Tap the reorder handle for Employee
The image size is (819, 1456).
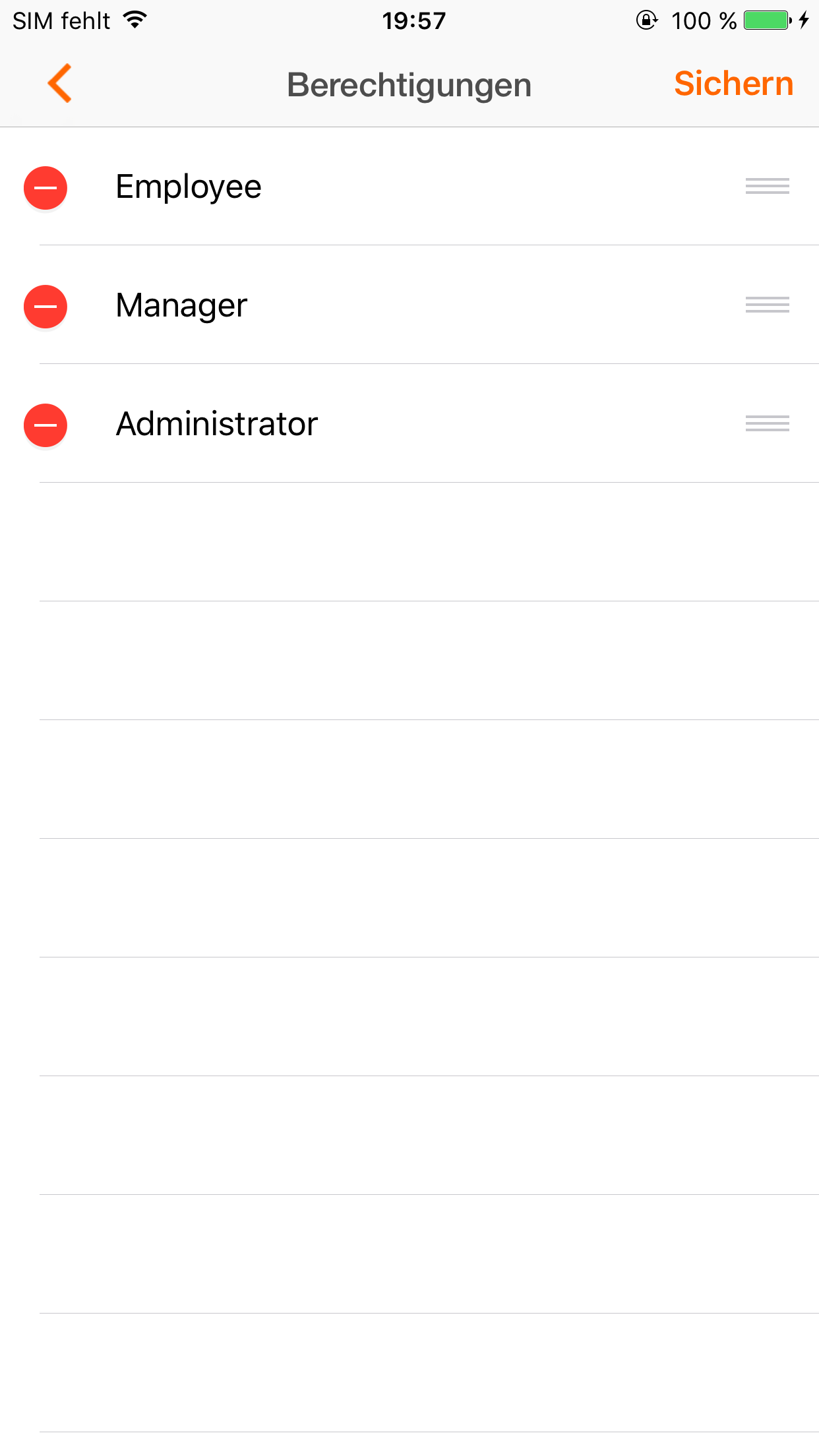pyautogui.click(x=767, y=187)
